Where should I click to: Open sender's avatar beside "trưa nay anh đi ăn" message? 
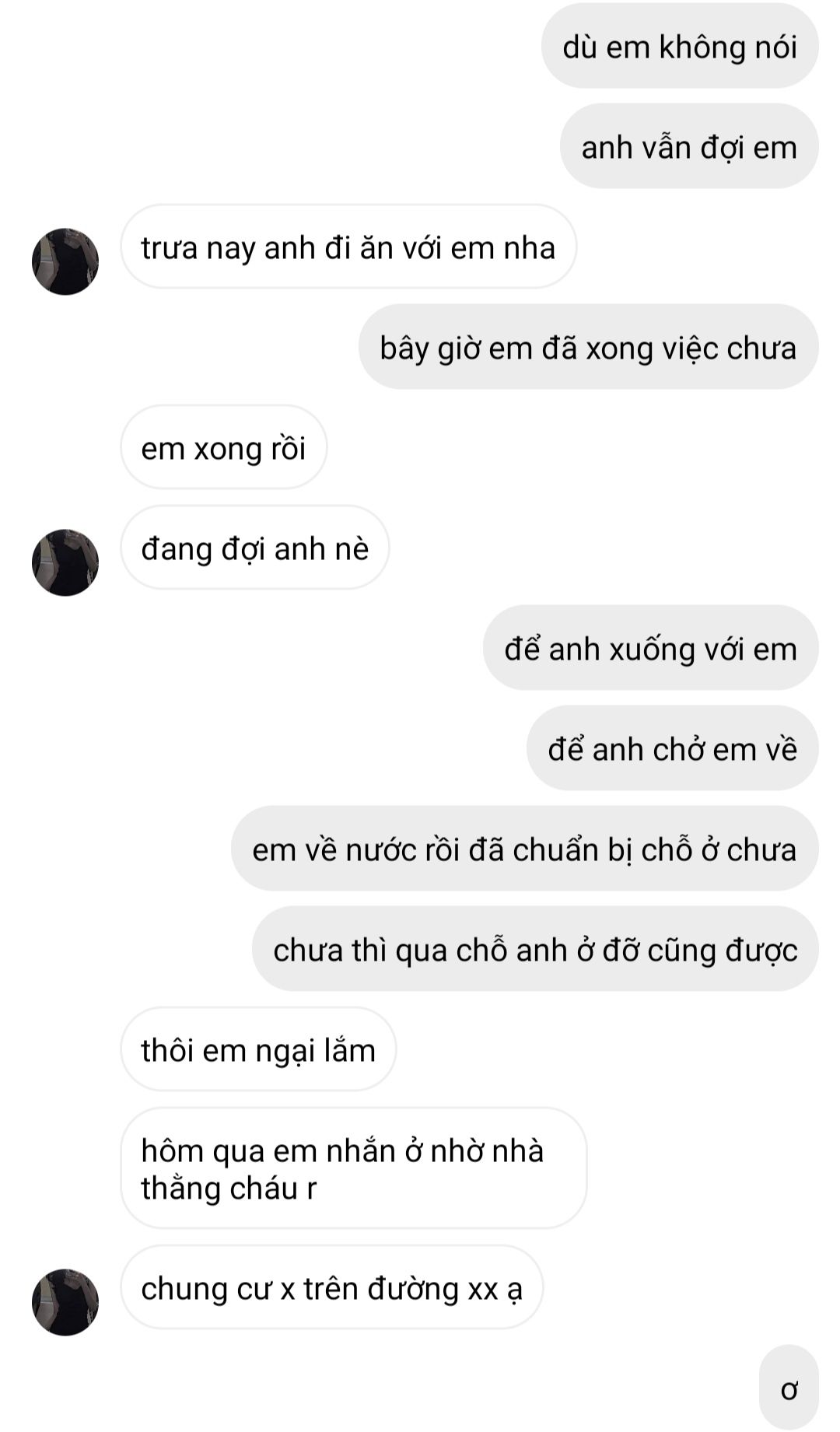(65, 261)
